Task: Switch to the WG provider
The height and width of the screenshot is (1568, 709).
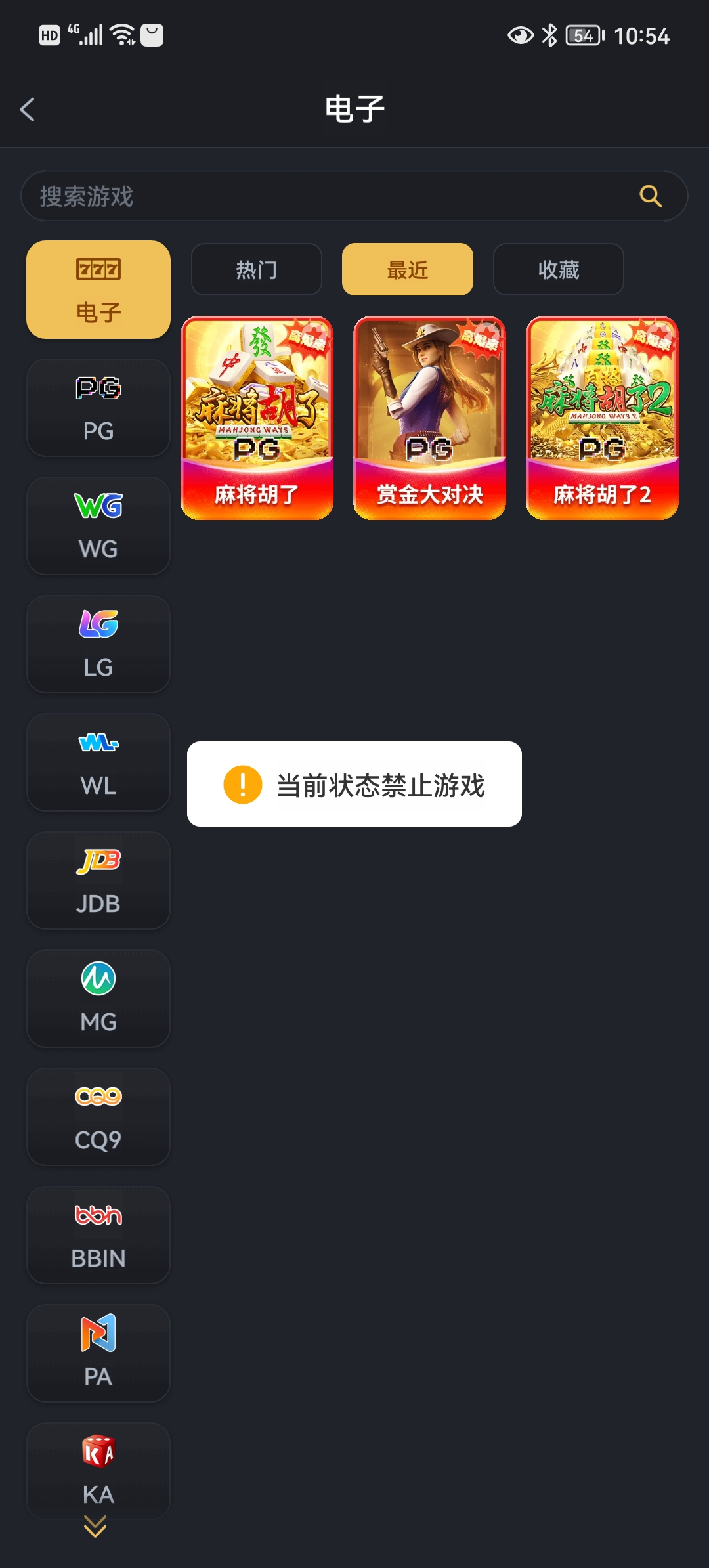Action: coord(98,526)
